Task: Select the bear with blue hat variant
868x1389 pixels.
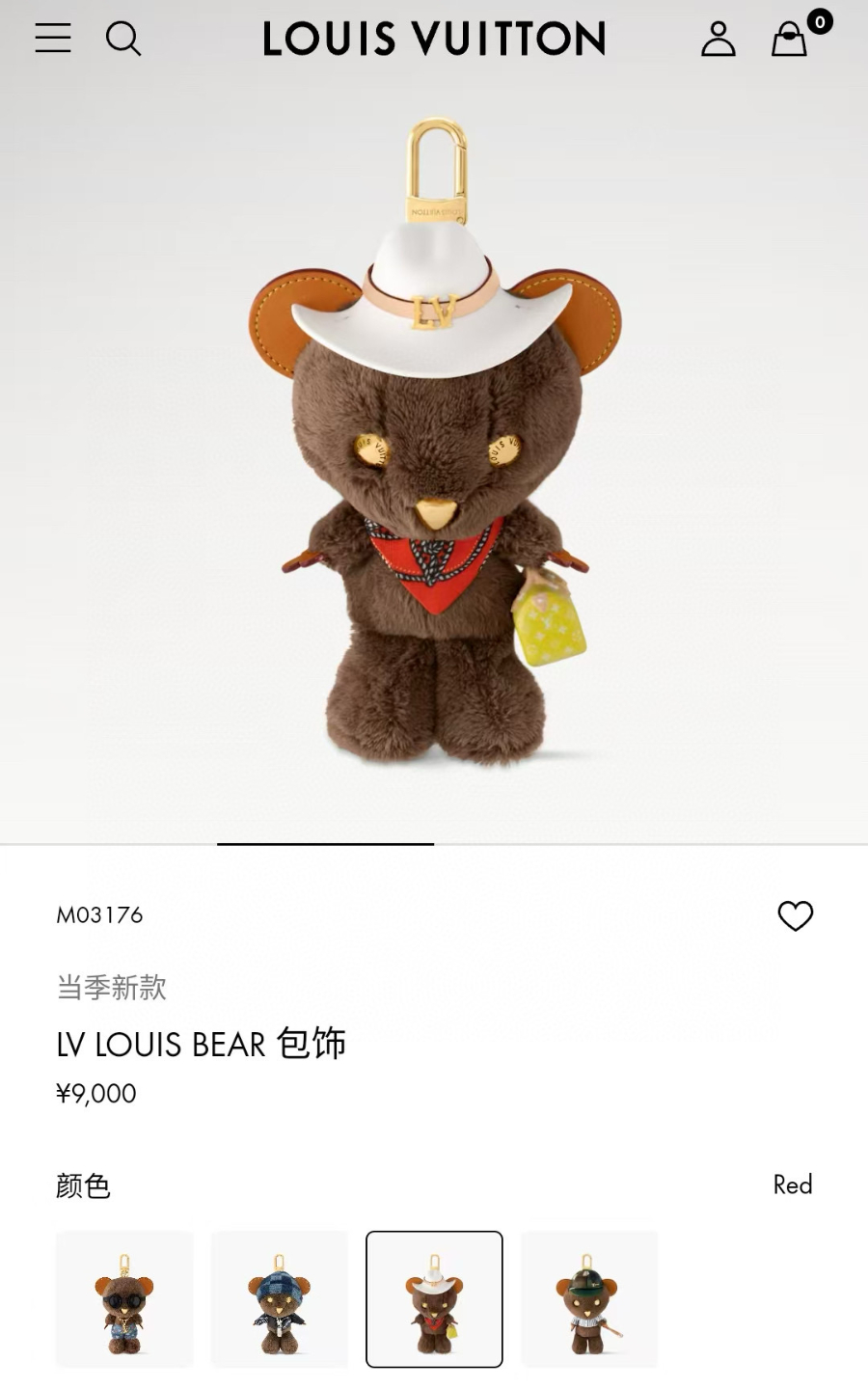Action: coord(280,1298)
